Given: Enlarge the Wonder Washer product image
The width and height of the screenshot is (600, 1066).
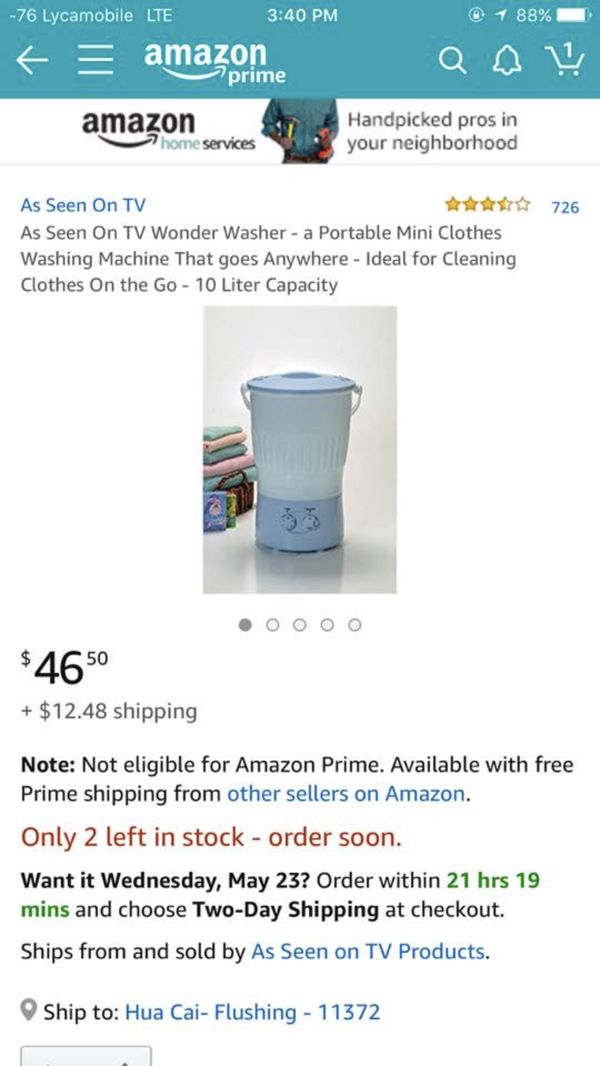Looking at the screenshot, I should click(300, 449).
